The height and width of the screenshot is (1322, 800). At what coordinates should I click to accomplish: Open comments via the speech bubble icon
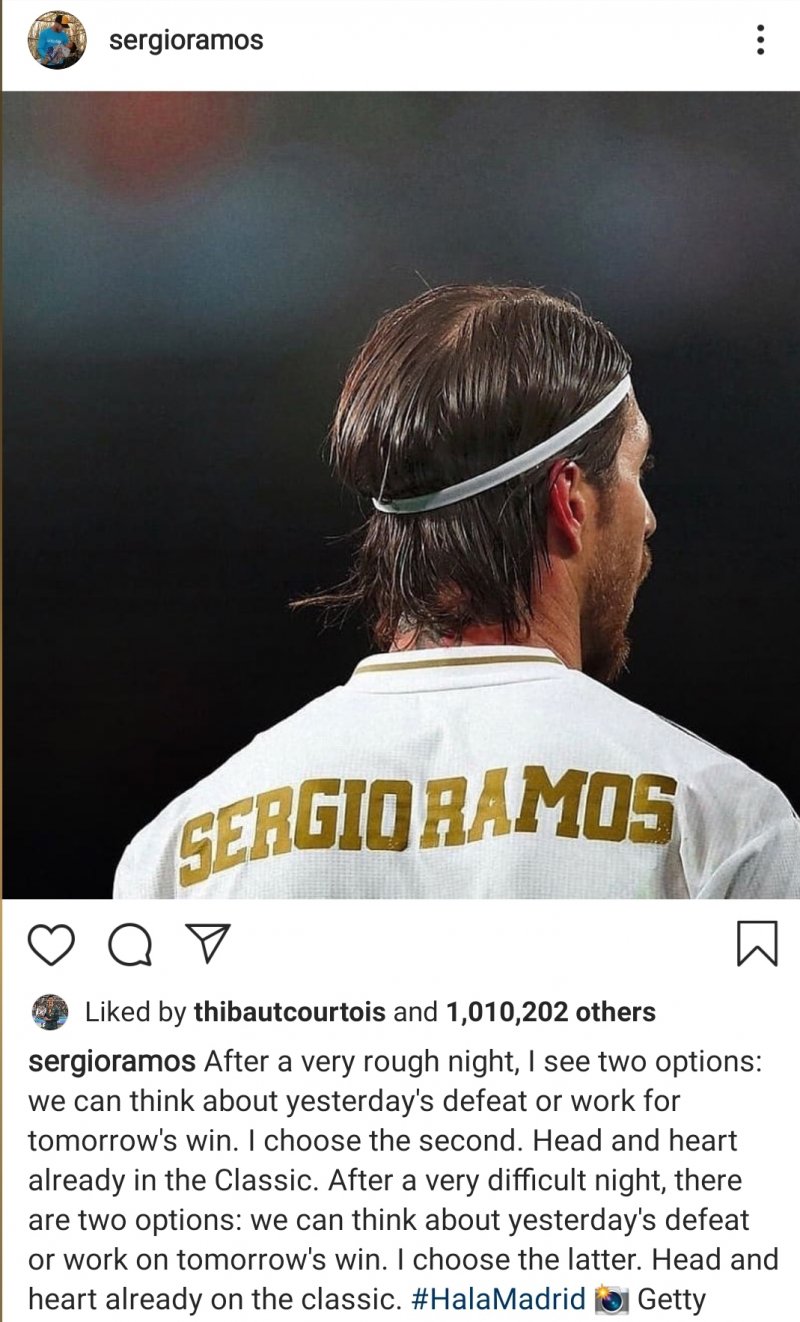point(129,944)
